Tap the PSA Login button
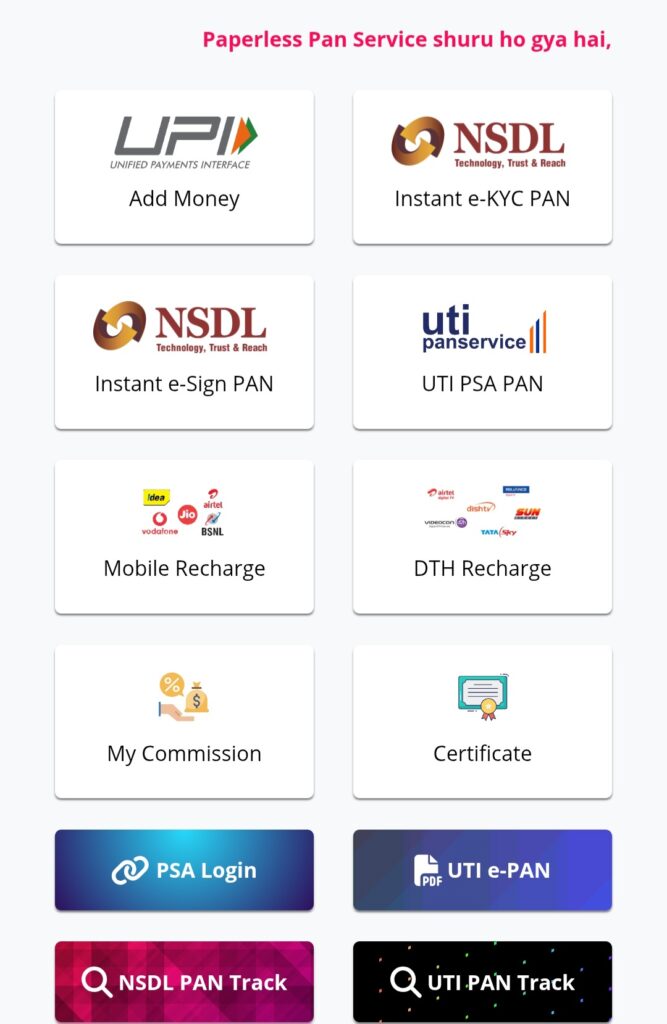Screen dimensions: 667x1024 coord(184,870)
